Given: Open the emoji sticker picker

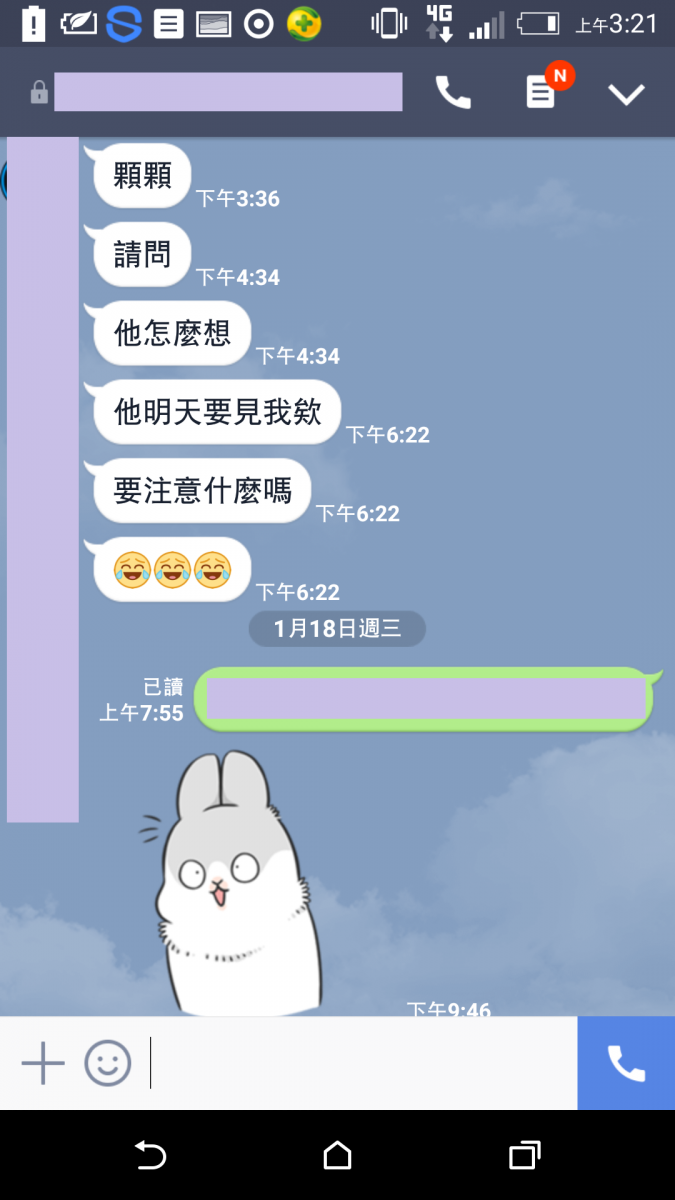Looking at the screenshot, I should pos(107,1063).
